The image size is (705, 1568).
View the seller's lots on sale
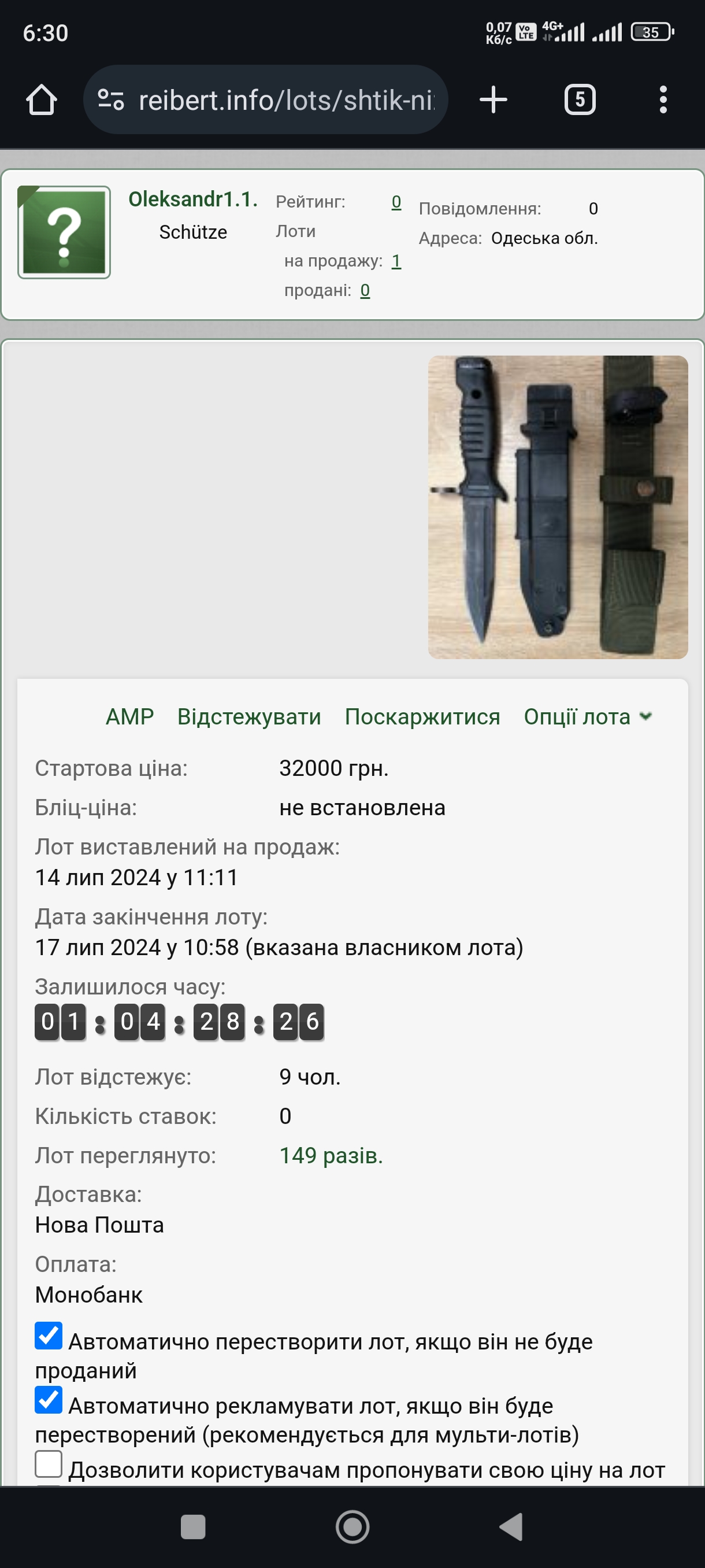coord(396,261)
